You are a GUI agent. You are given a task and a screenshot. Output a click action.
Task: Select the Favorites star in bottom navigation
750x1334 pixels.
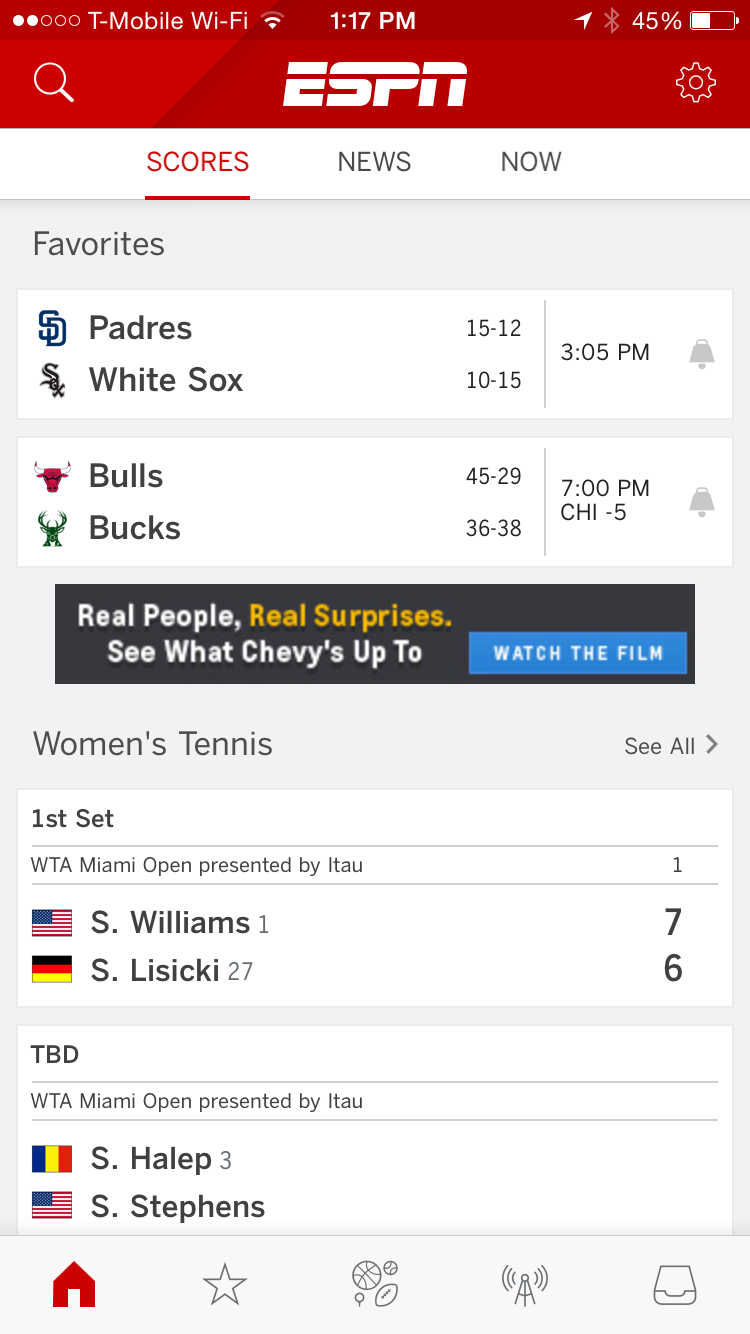point(225,1285)
